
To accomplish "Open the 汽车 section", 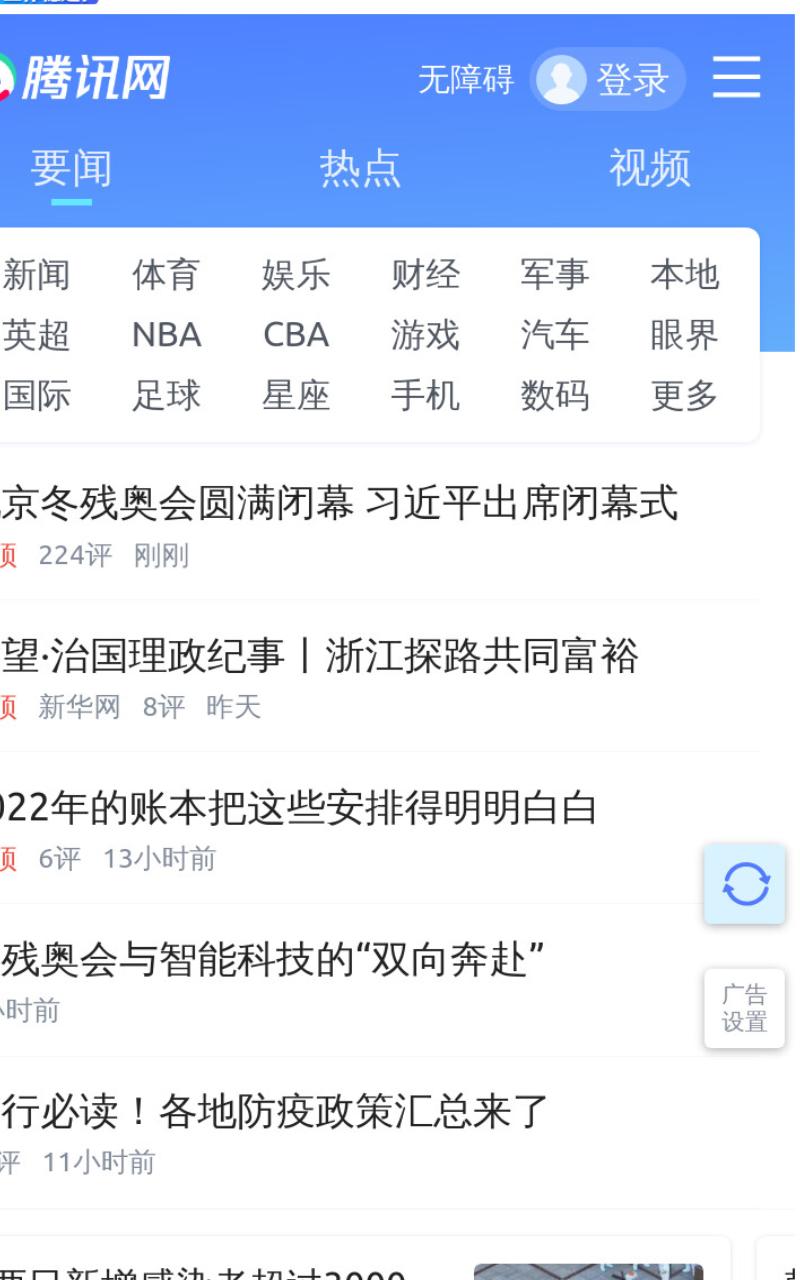I will click(555, 335).
